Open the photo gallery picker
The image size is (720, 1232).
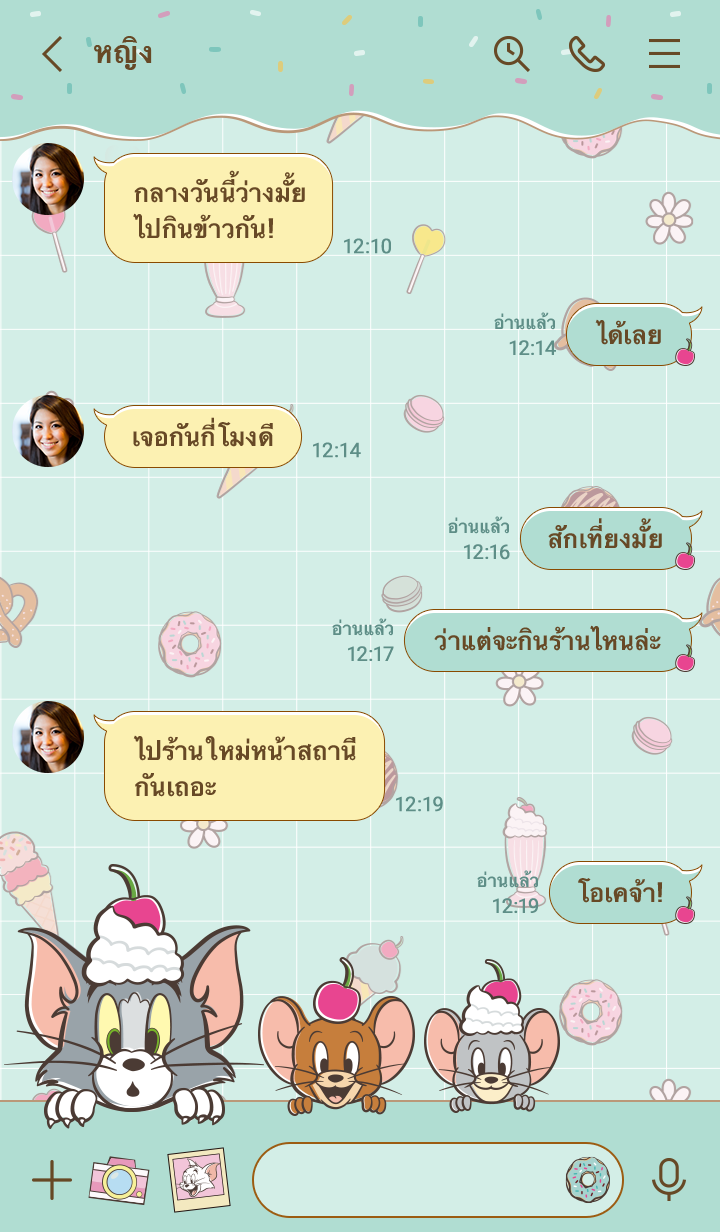(198, 1180)
